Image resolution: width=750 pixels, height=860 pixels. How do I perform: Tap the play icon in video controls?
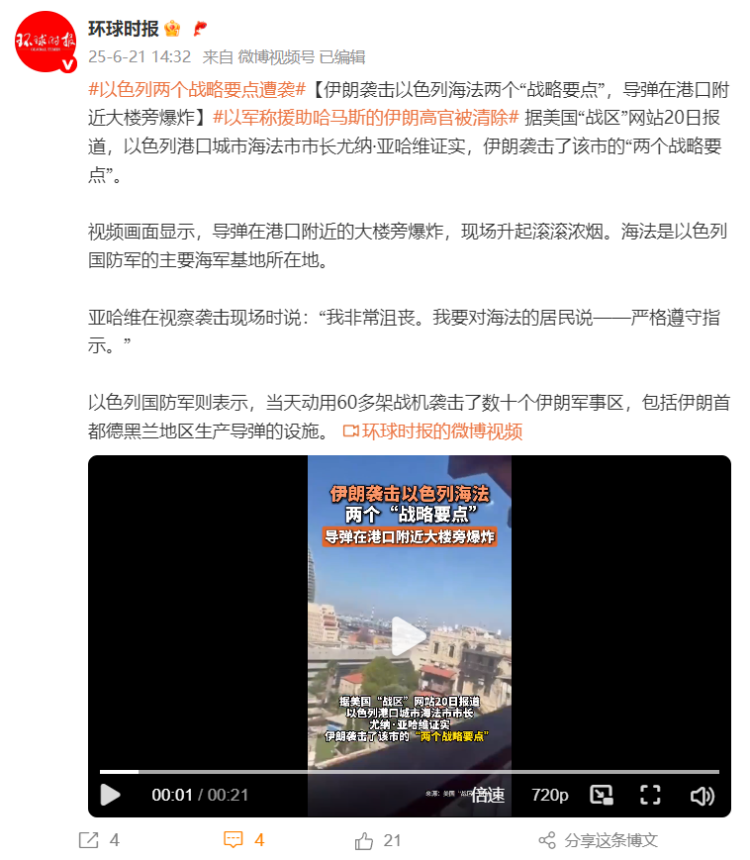tap(111, 795)
